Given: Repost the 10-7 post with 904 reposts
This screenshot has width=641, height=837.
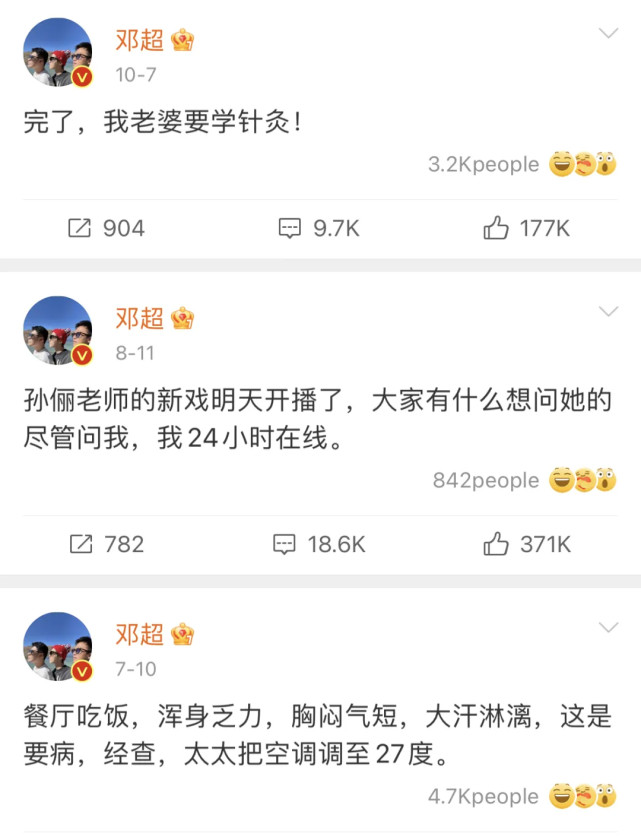Looking at the screenshot, I should tap(106, 228).
